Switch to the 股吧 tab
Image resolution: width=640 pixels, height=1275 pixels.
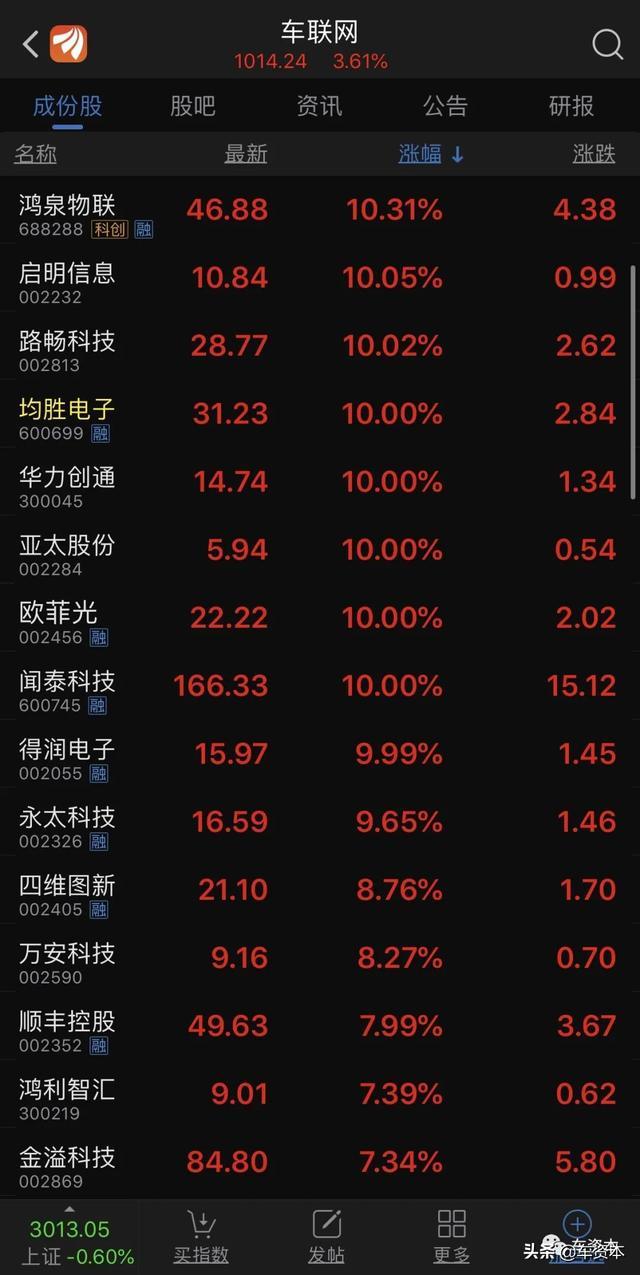coord(193,106)
